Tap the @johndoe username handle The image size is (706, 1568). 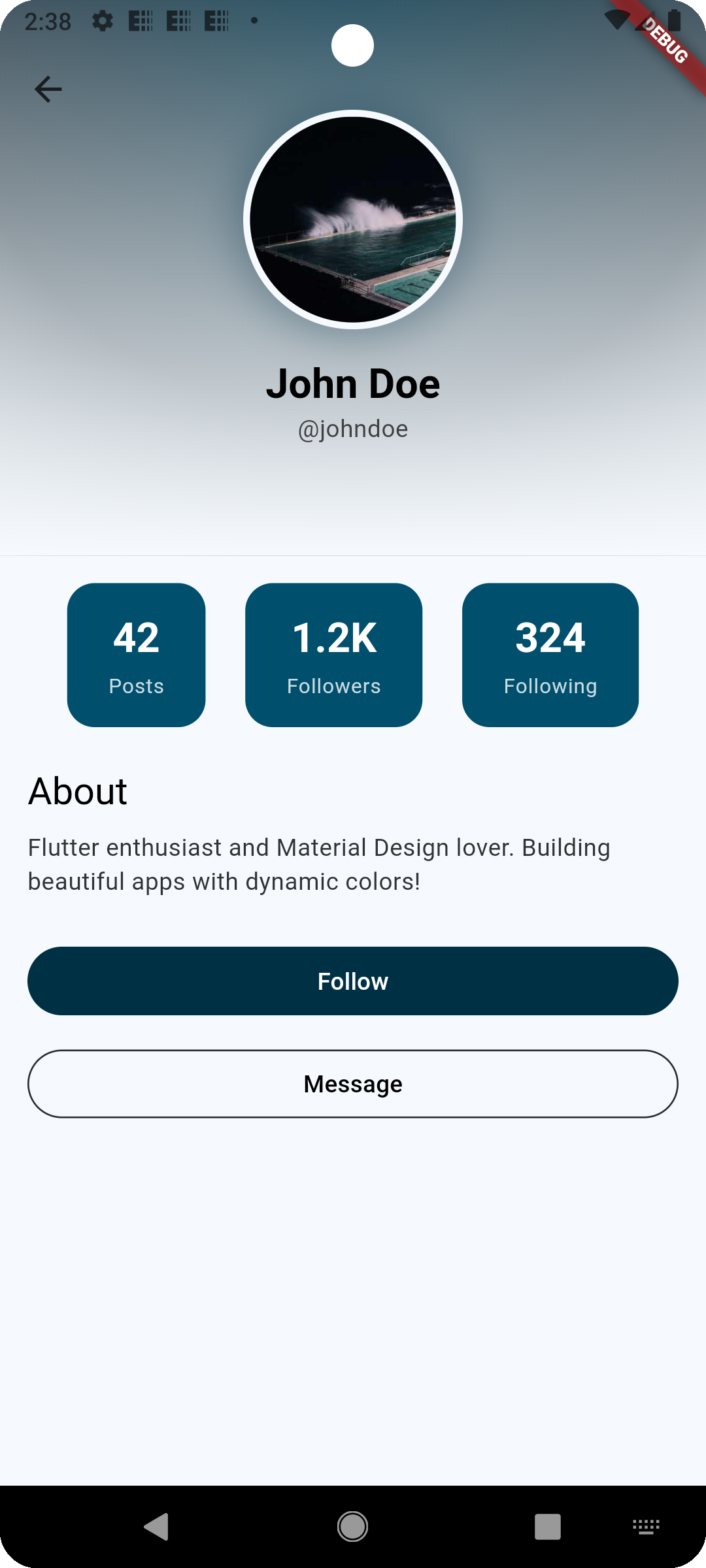(x=353, y=429)
